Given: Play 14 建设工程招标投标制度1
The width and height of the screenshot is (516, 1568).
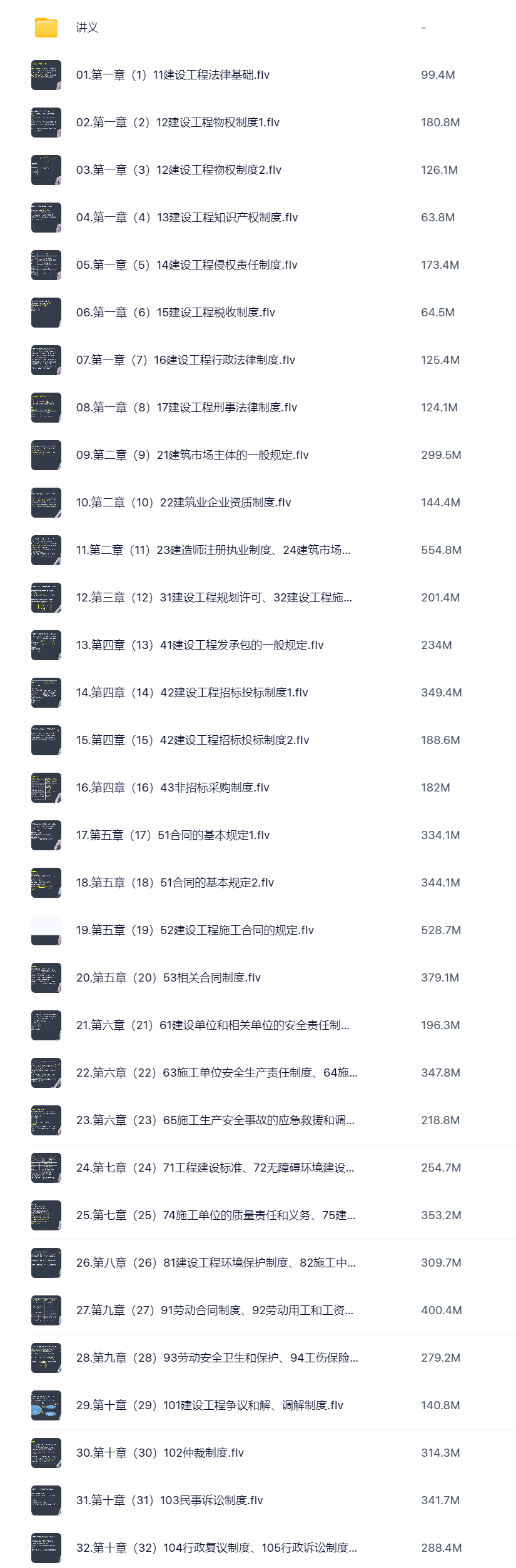Looking at the screenshot, I should [x=192, y=693].
